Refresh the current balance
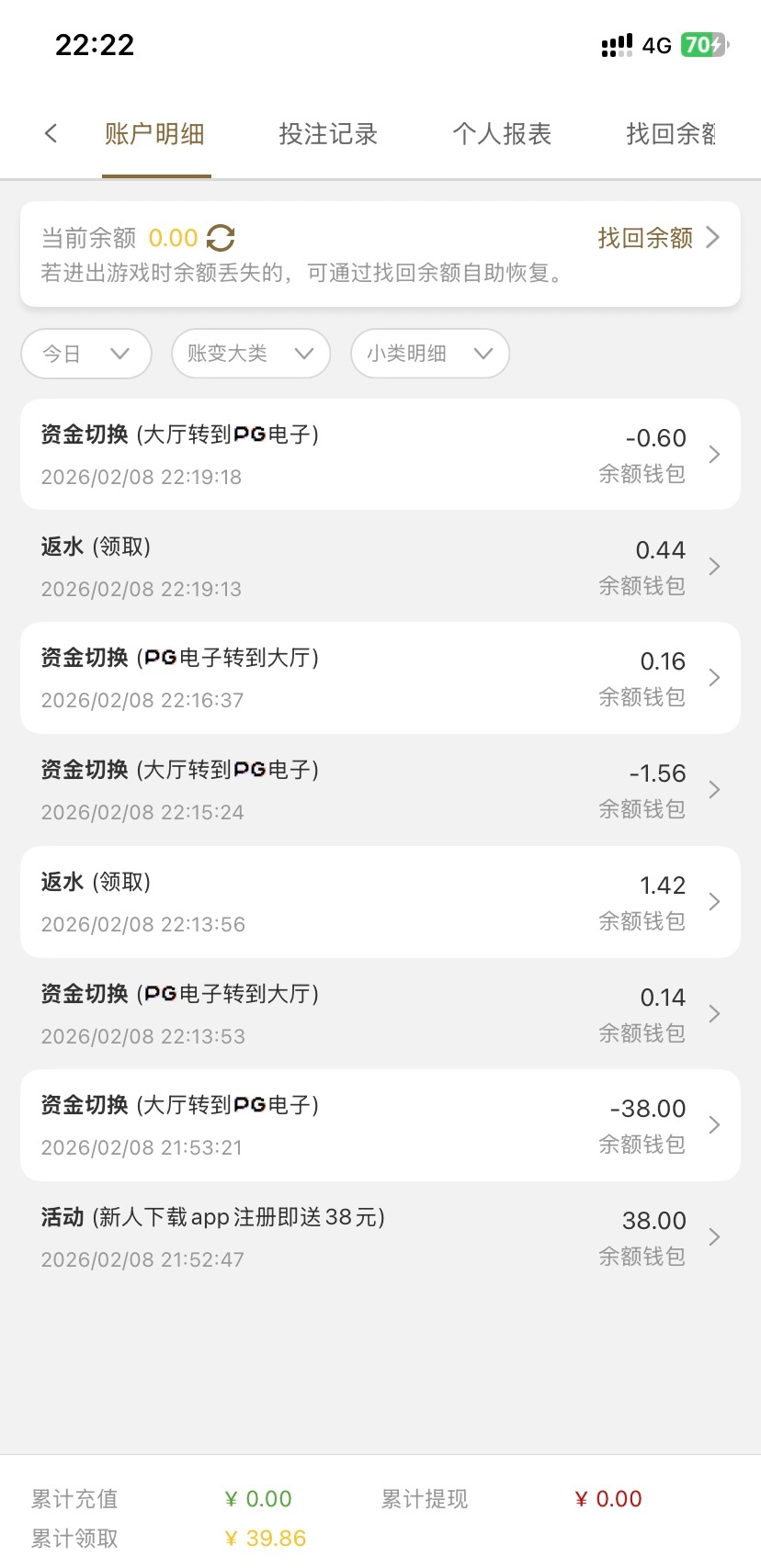Viewport: 761px width, 1568px height. coord(221,238)
